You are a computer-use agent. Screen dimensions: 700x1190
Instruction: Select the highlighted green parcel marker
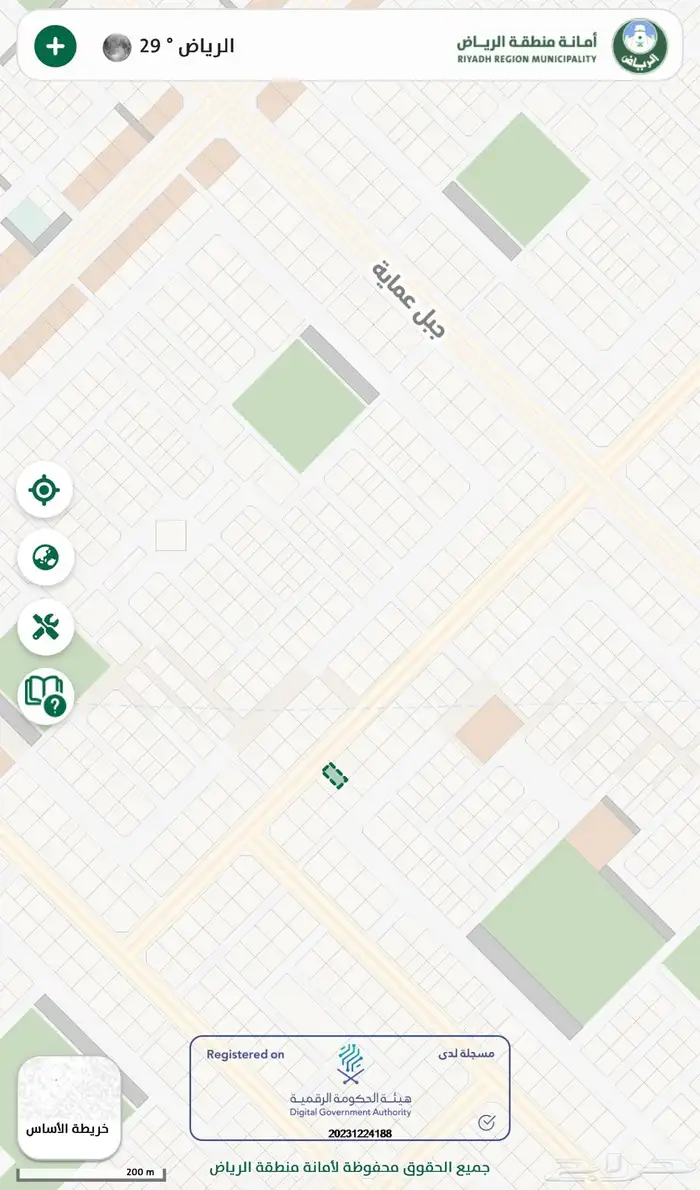(334, 775)
